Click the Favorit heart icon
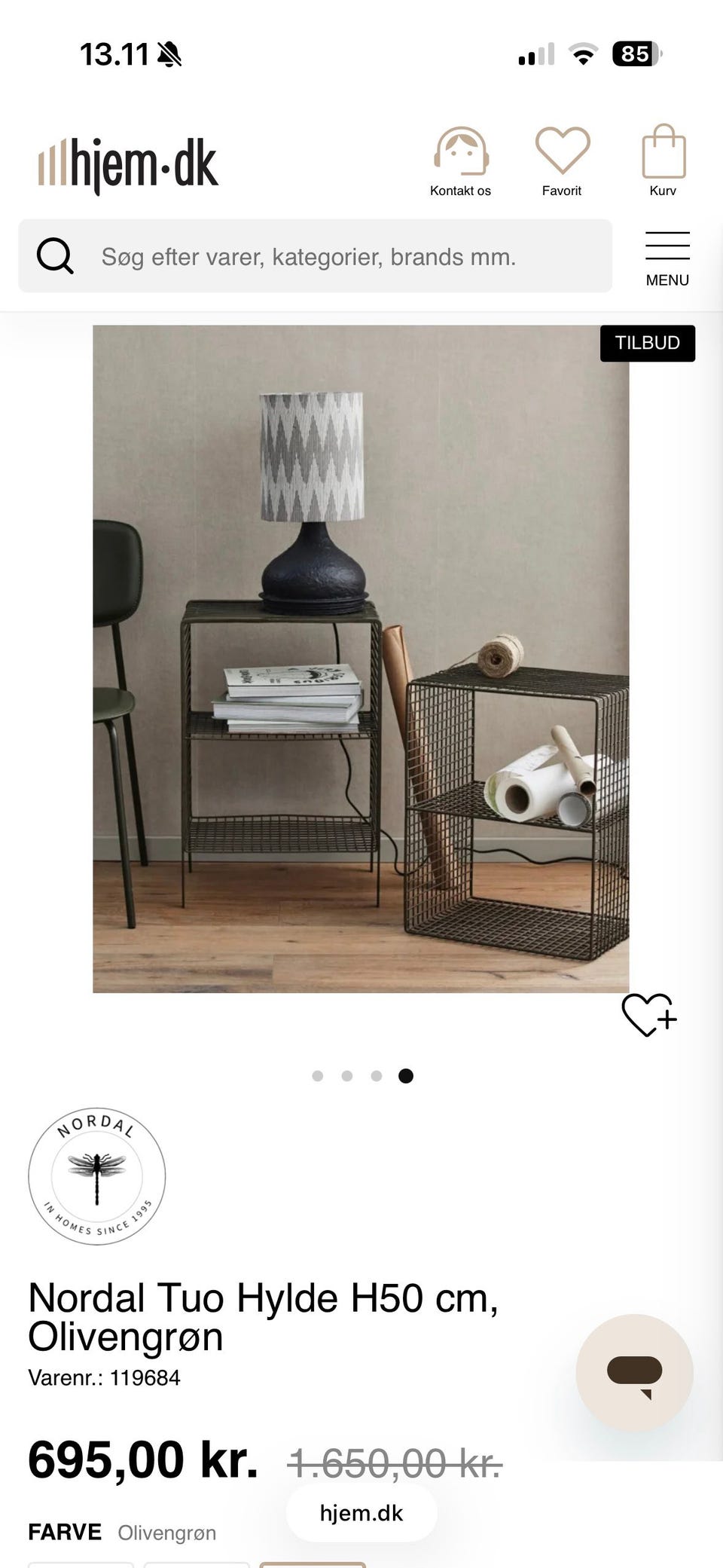 [561, 151]
